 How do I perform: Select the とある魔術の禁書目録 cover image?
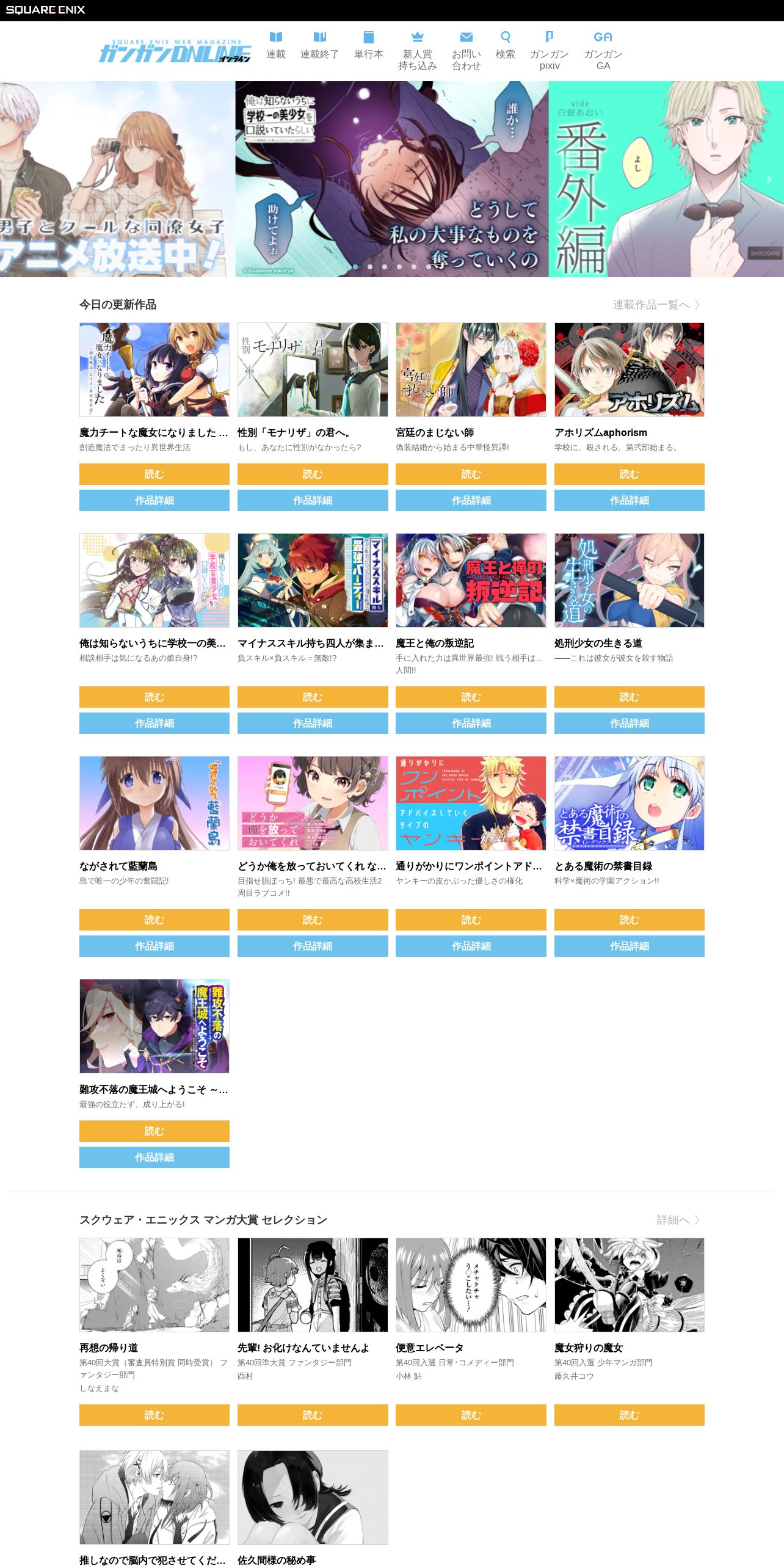pos(629,803)
